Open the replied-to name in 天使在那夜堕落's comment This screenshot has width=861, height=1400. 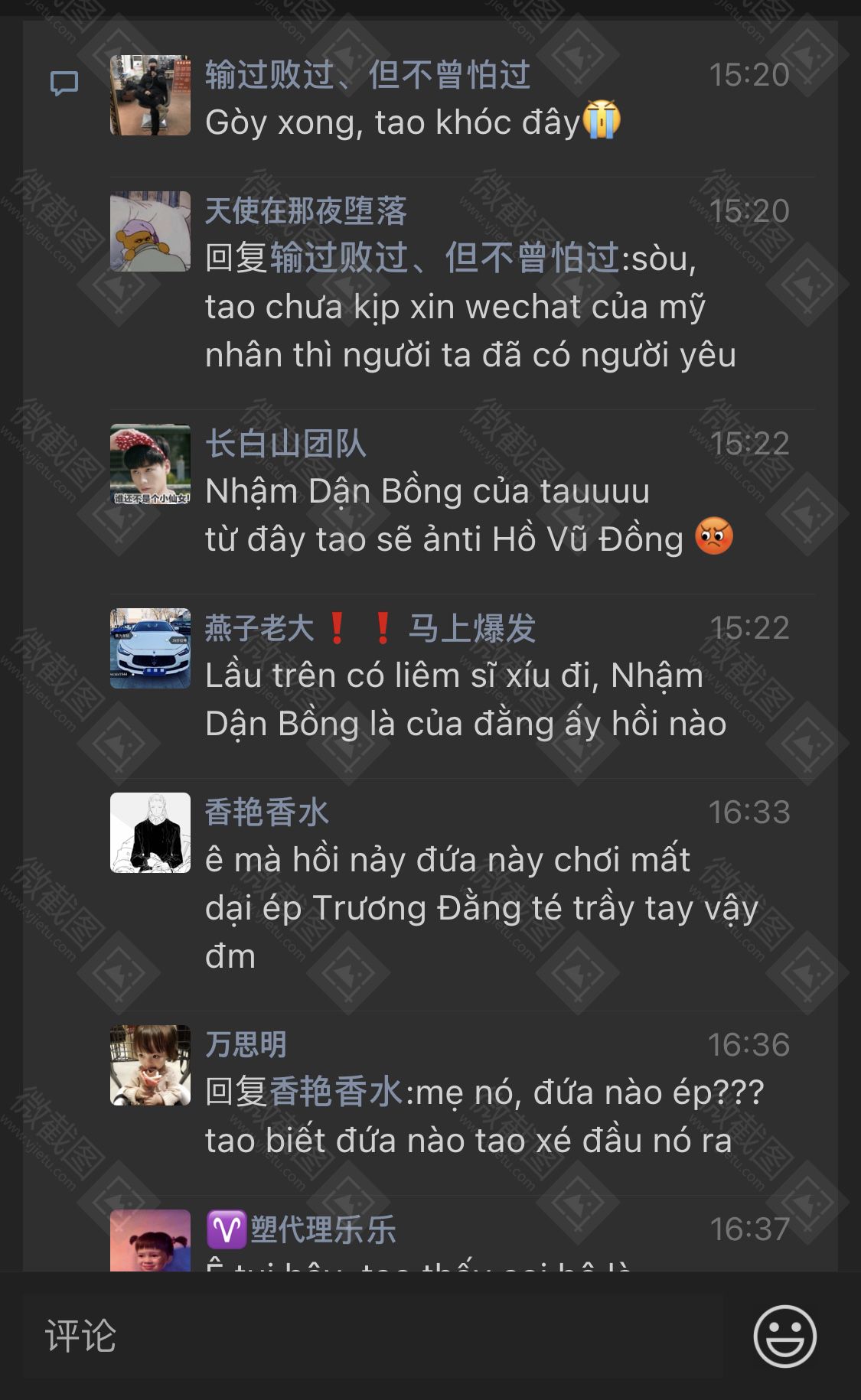click(x=444, y=259)
